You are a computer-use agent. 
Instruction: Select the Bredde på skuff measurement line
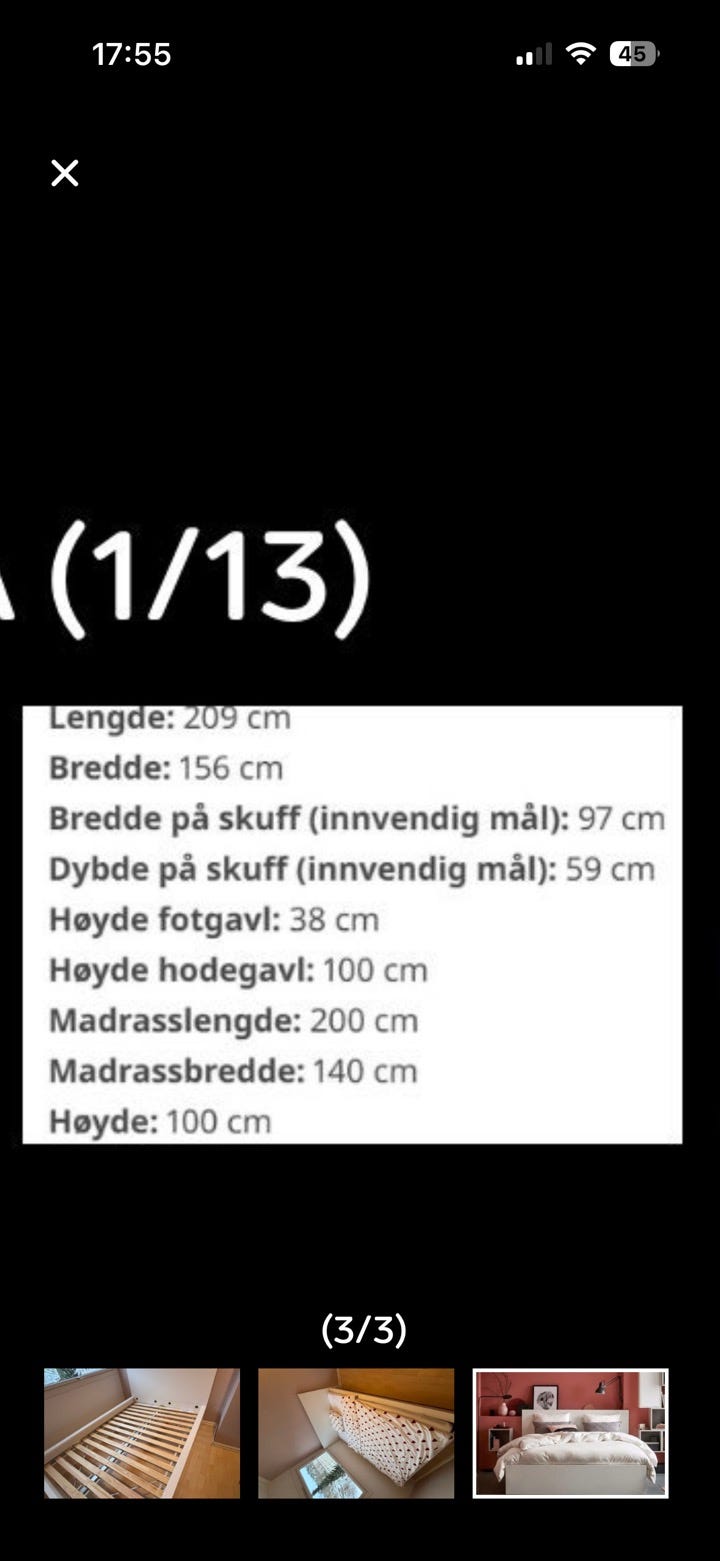[355, 818]
